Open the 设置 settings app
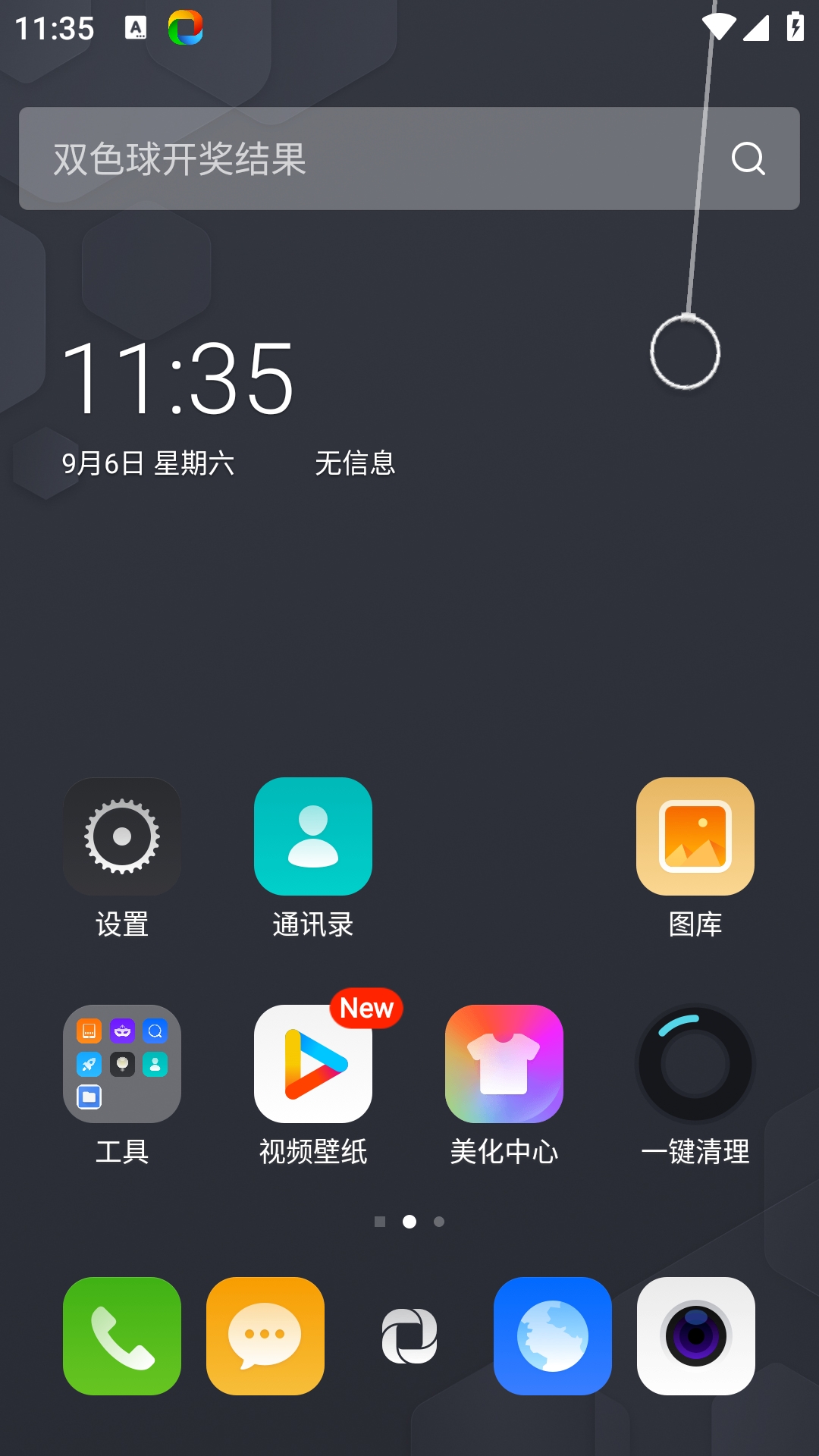The image size is (819, 1456). click(x=122, y=836)
